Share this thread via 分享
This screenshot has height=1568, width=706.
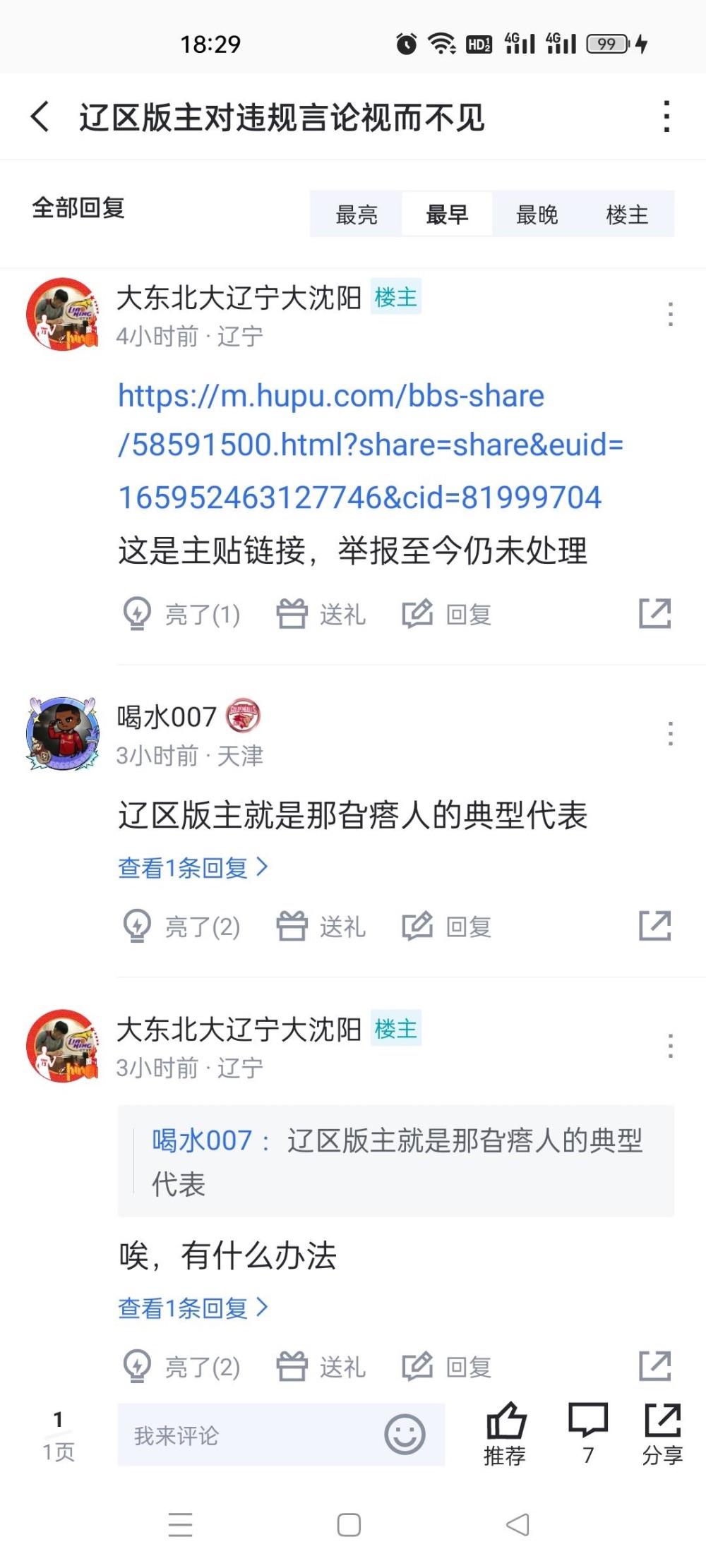click(662, 1433)
